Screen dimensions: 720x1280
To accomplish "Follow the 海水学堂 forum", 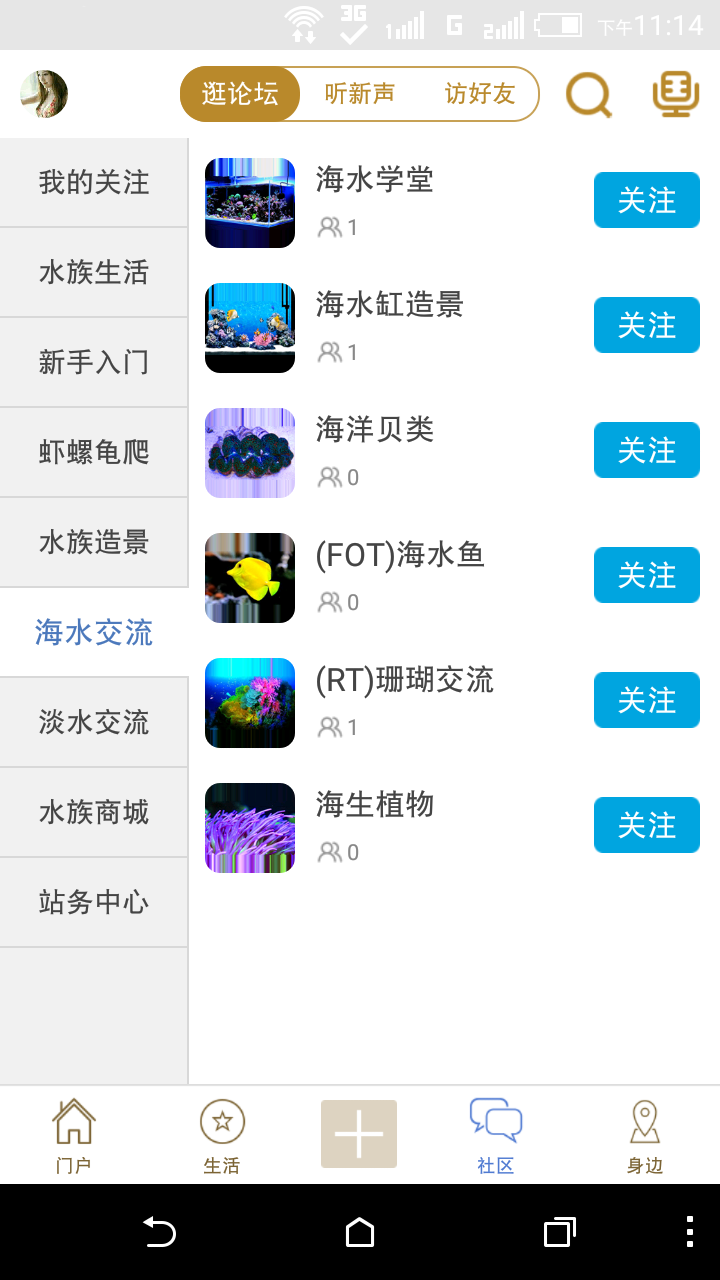I will coord(647,200).
